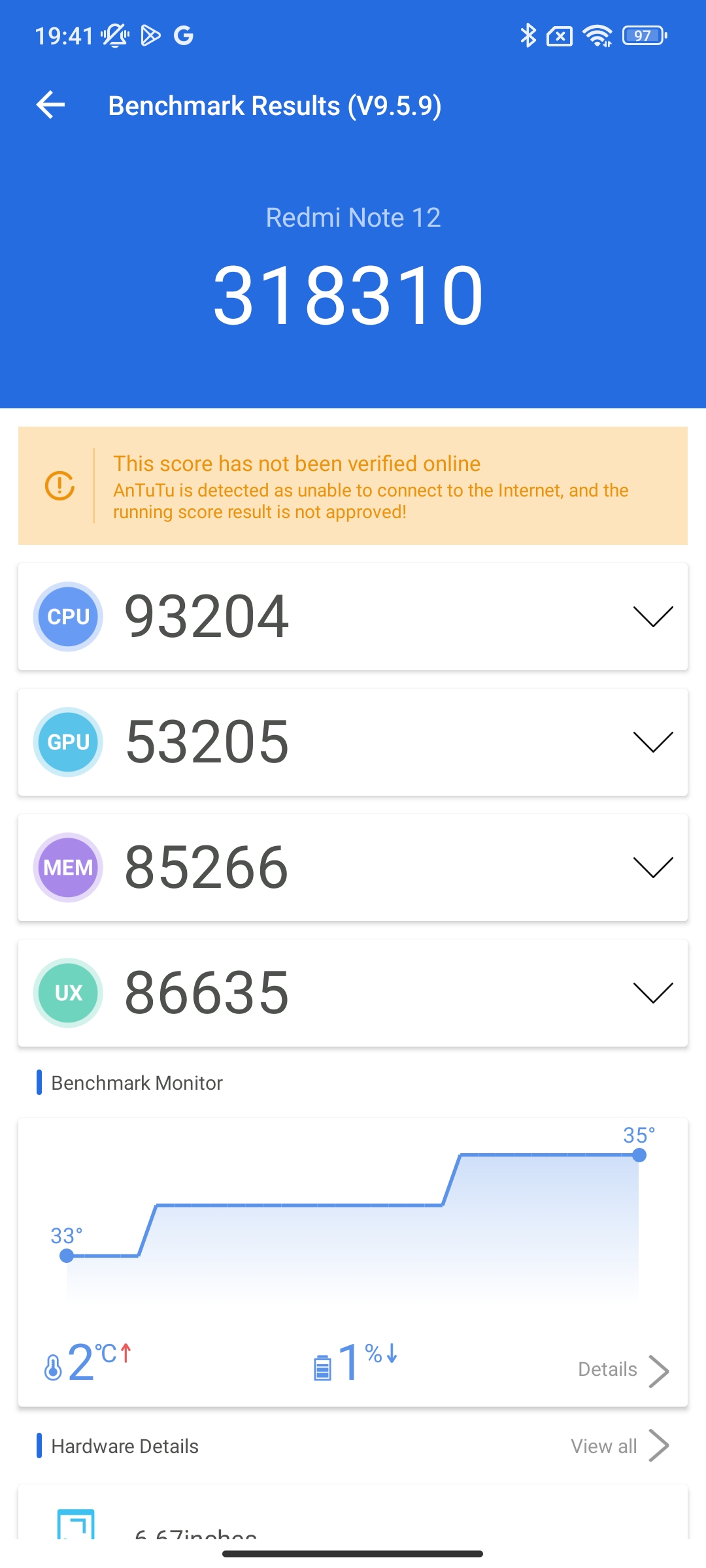The width and height of the screenshot is (706, 1568).
Task: View all Hardware Details
Action: tap(619, 1446)
